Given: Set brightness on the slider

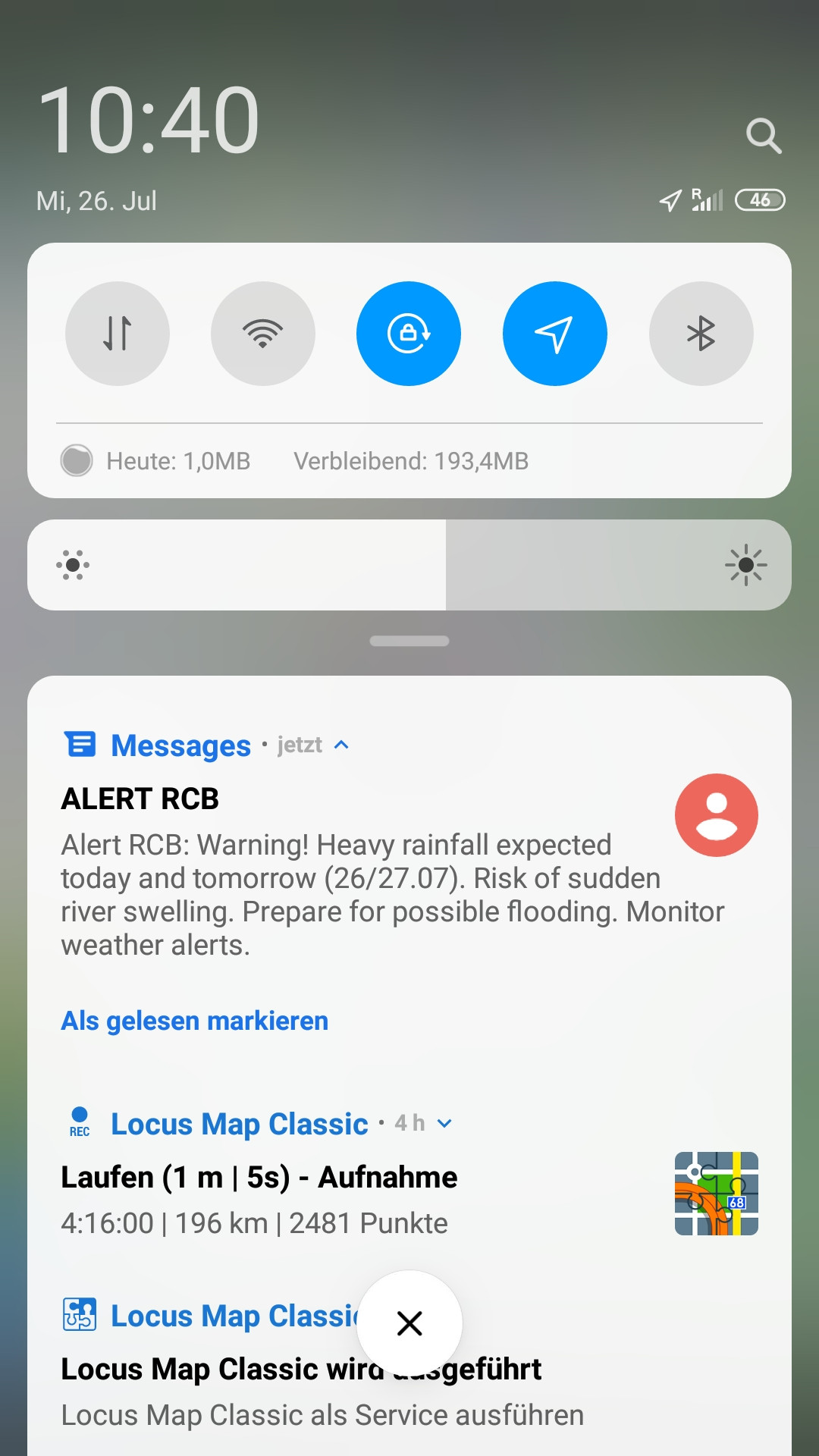Looking at the screenshot, I should tap(446, 565).
